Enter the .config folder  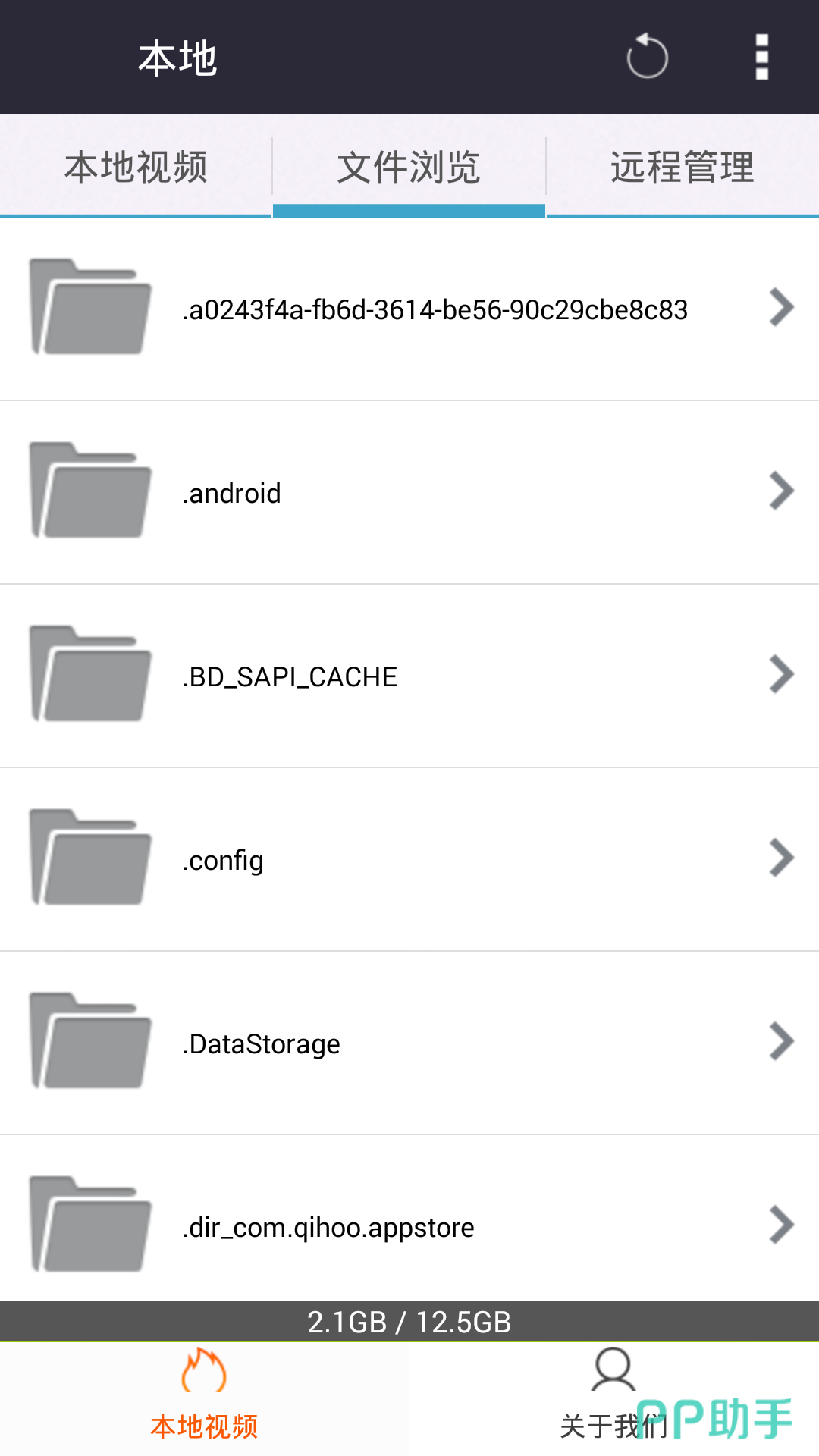409,859
